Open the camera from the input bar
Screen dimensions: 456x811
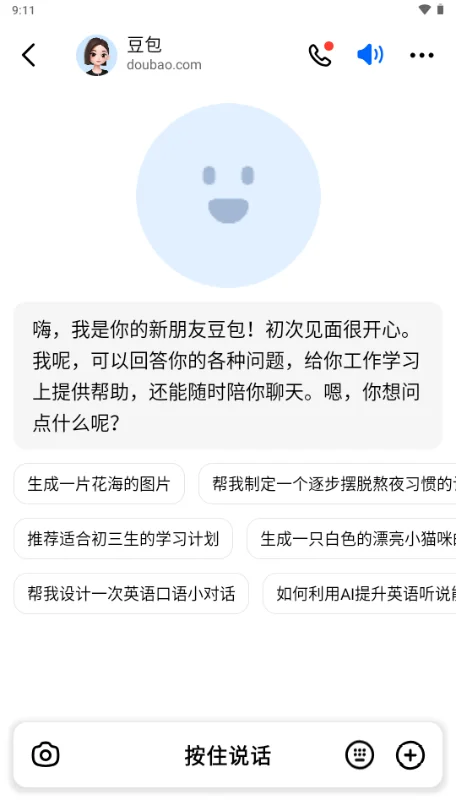point(45,755)
